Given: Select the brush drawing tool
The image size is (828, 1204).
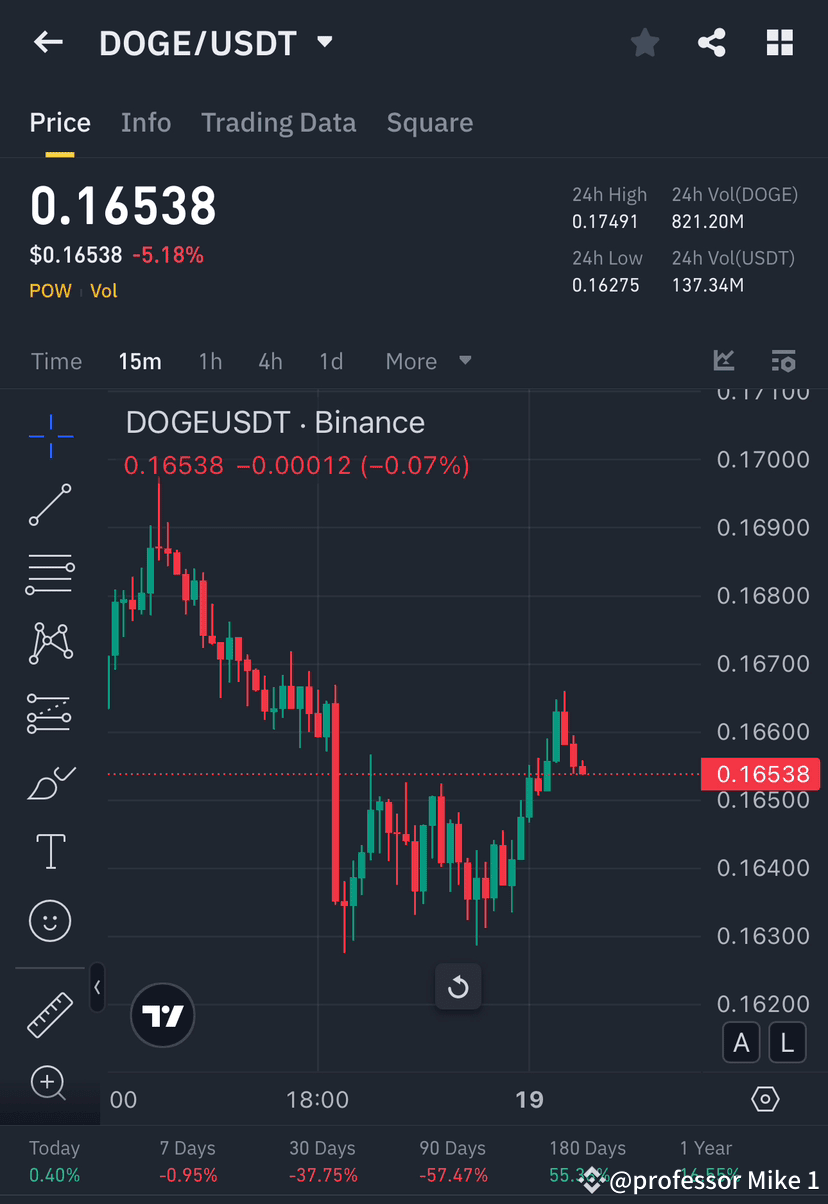Looking at the screenshot, I should (50, 784).
